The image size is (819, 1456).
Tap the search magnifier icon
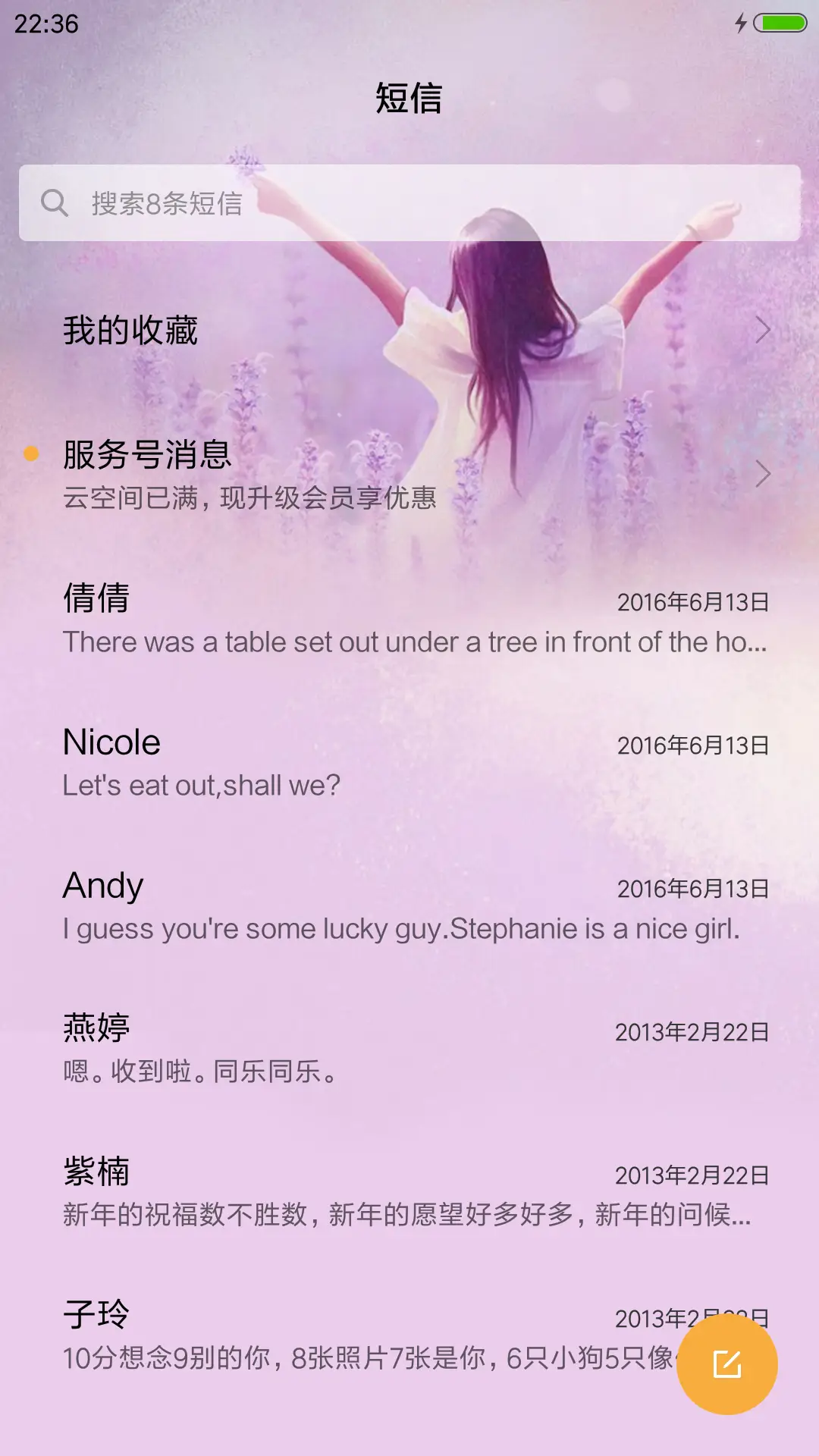pyautogui.click(x=53, y=202)
